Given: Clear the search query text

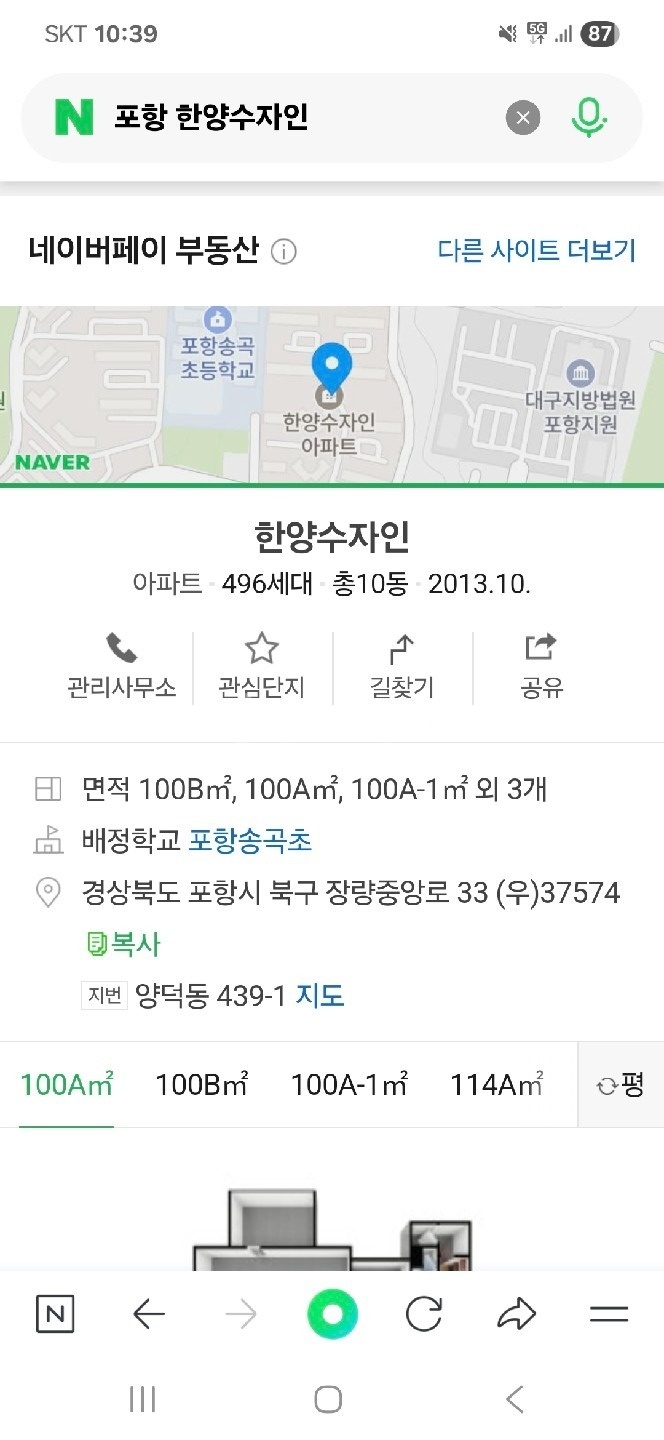Looking at the screenshot, I should (x=522, y=118).
